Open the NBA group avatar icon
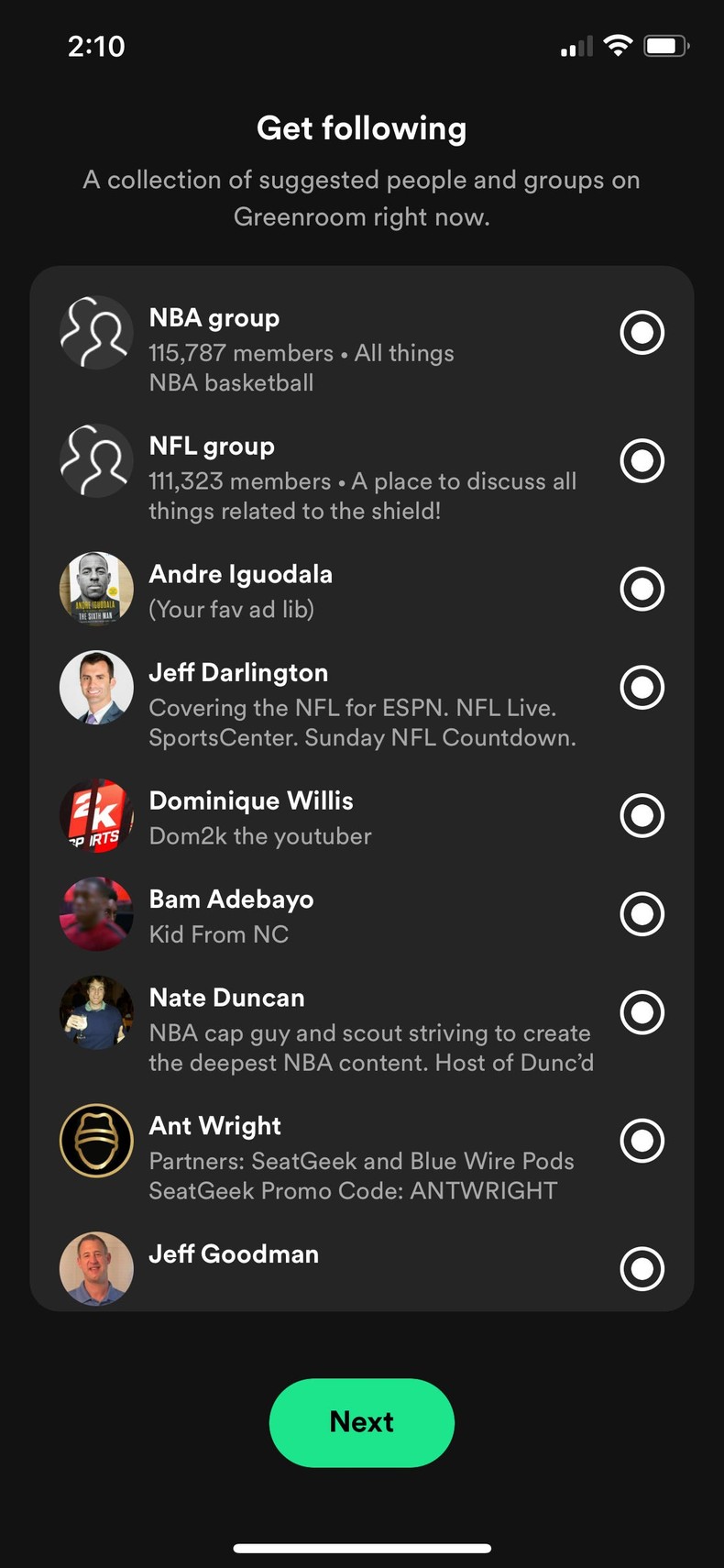Screen dimensions: 724x1568 coord(96,332)
